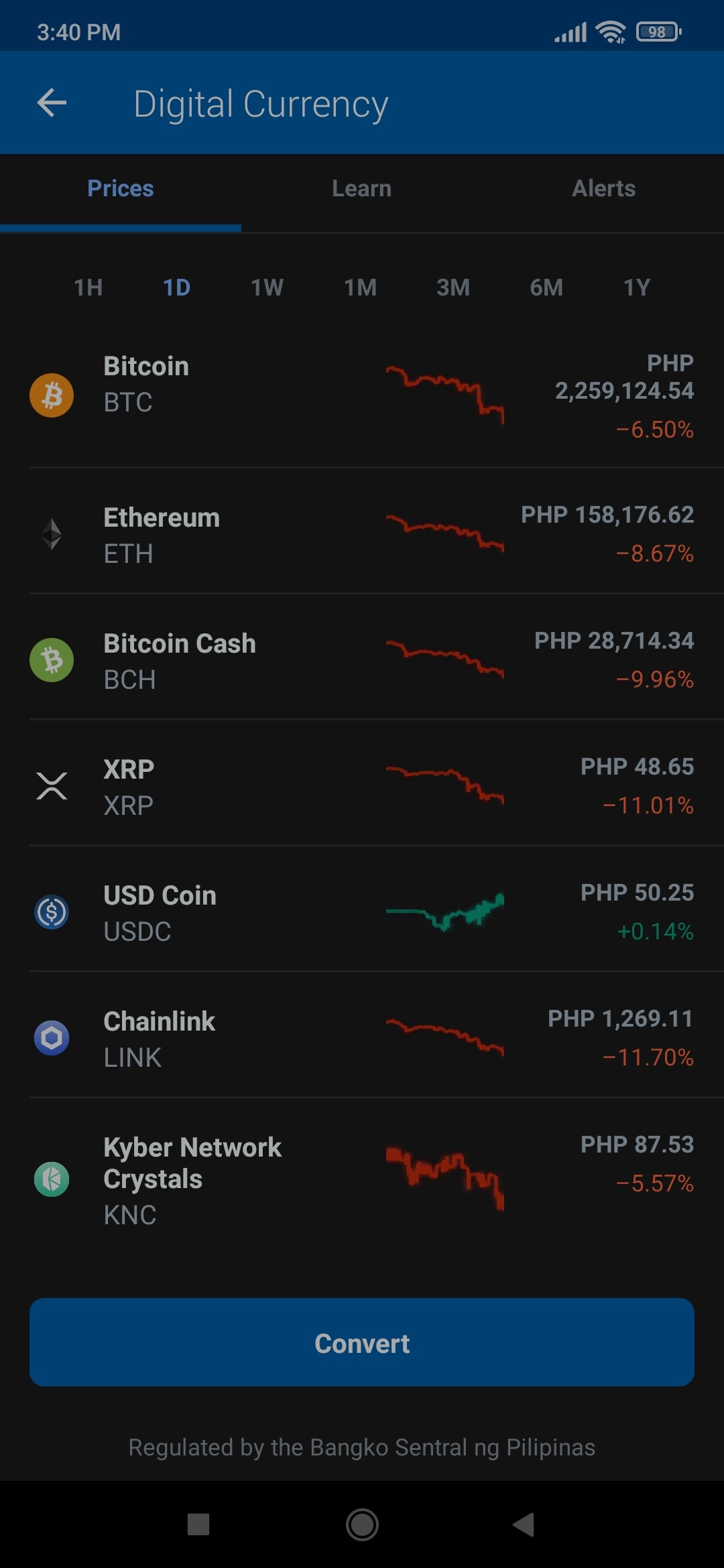Select the 1H time range
724x1568 pixels.
[x=88, y=287]
